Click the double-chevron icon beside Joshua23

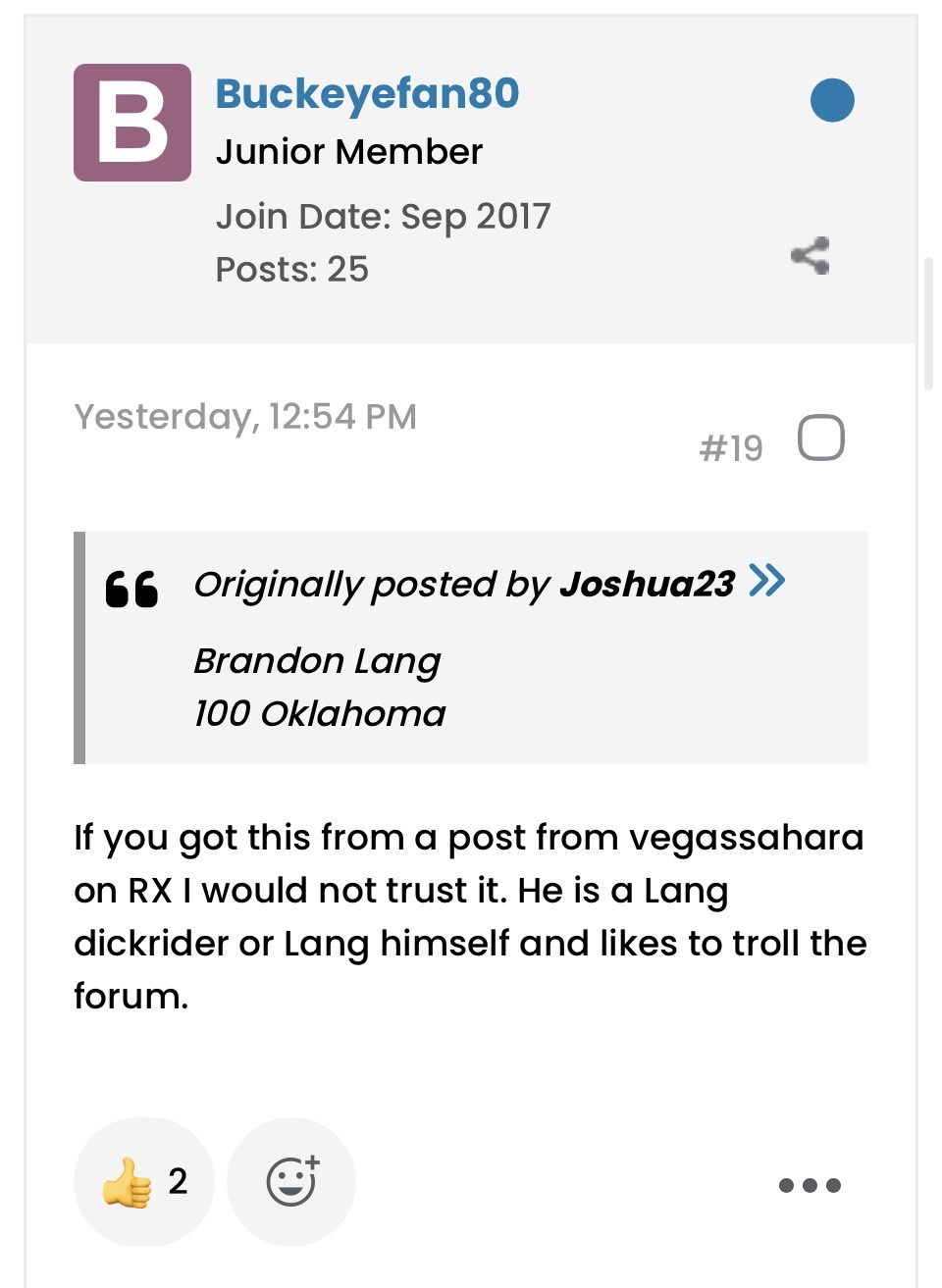(767, 581)
